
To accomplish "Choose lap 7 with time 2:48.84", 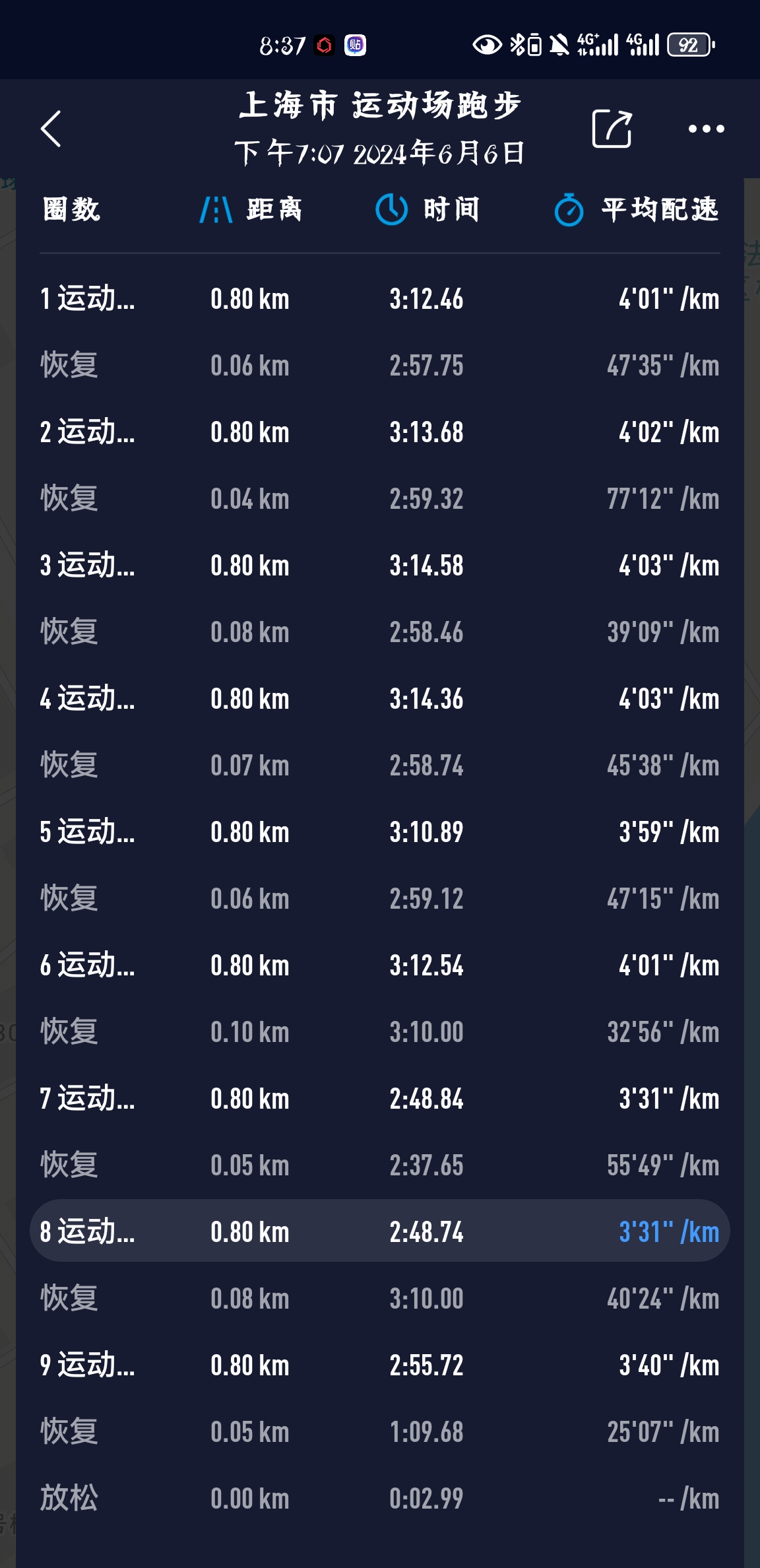I will click(379, 1099).
